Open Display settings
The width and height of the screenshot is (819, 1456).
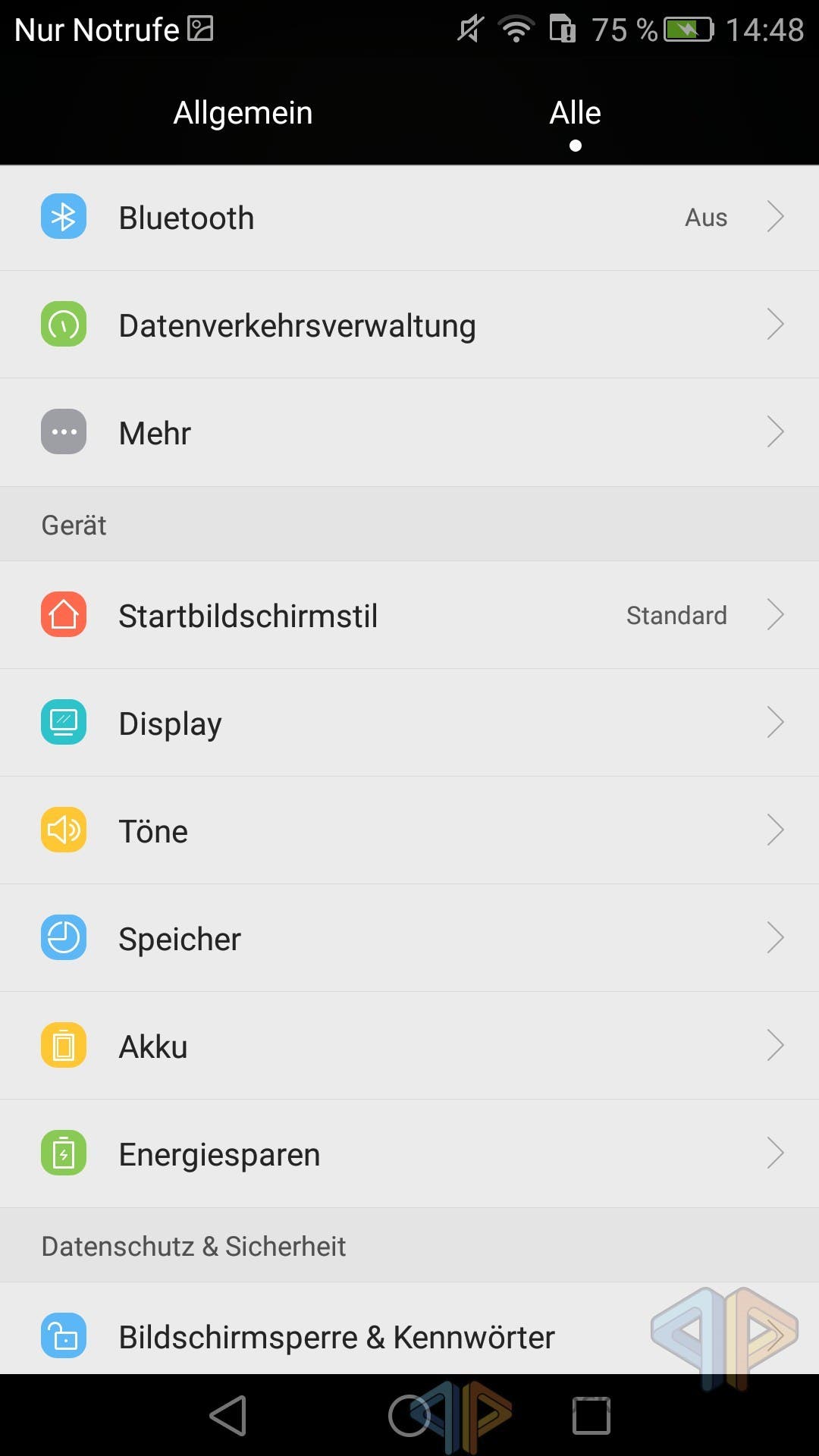click(409, 723)
